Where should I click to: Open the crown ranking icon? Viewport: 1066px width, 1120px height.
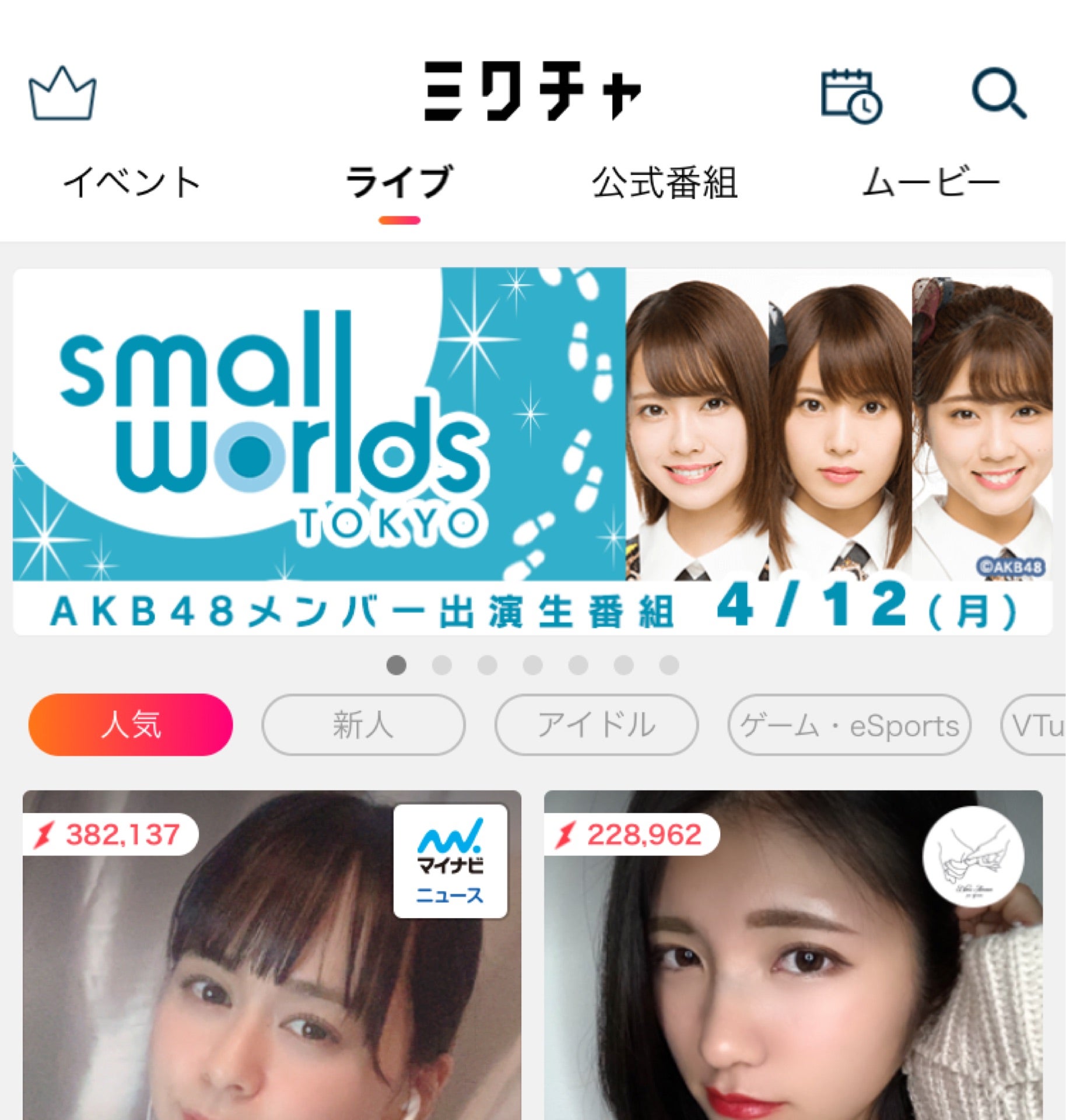click(62, 93)
